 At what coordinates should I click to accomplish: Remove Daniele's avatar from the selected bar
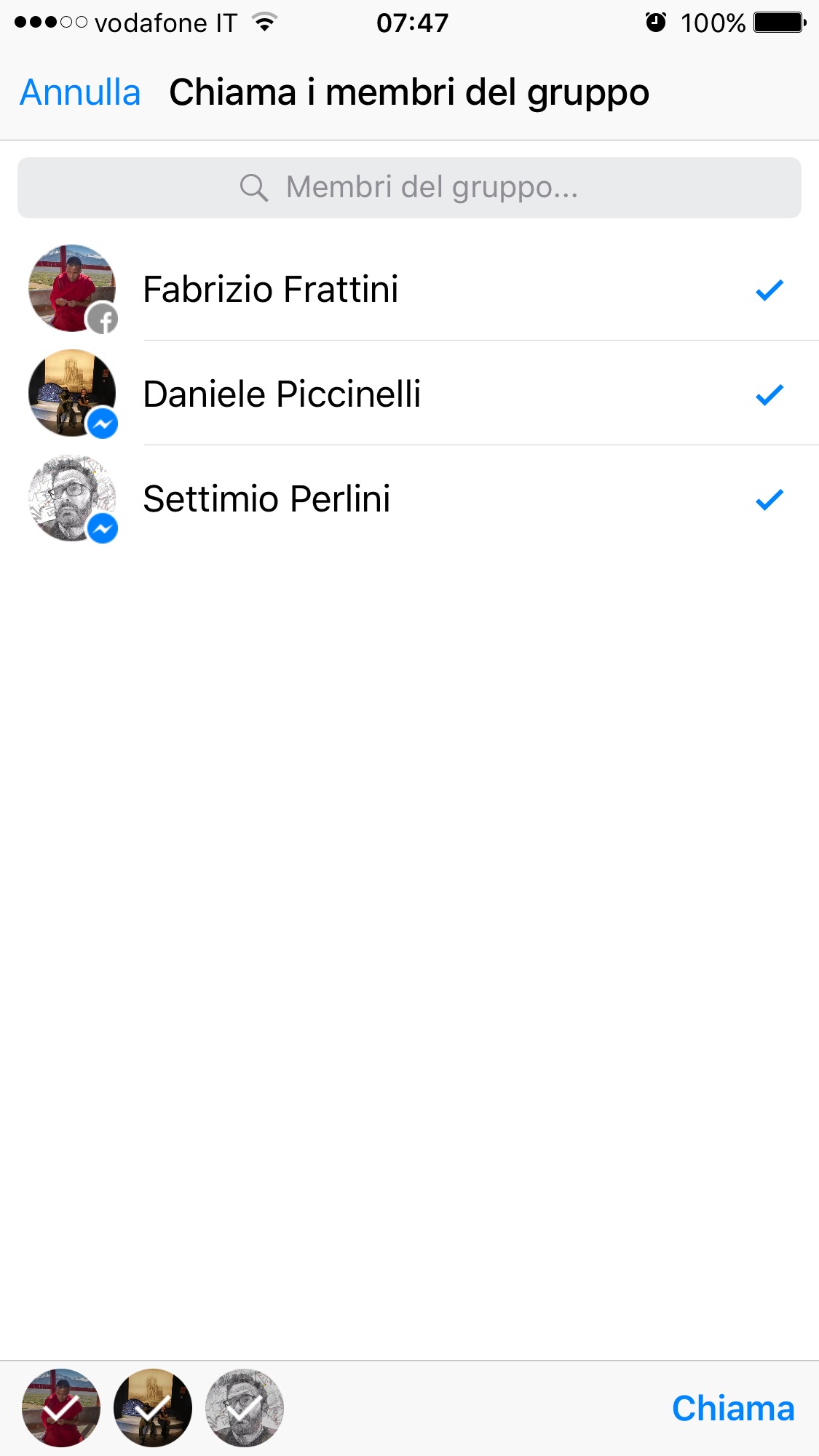point(153,1408)
